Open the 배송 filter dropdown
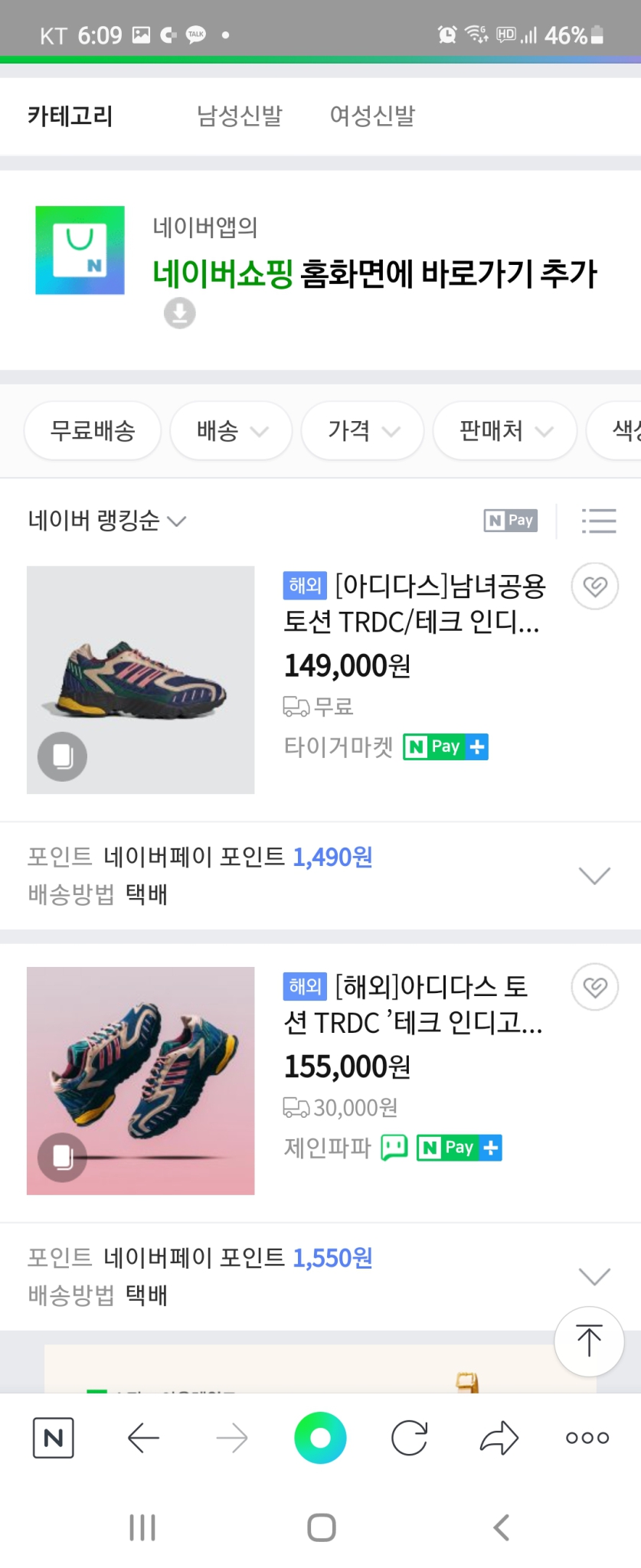The width and height of the screenshot is (641, 1568). [x=231, y=430]
